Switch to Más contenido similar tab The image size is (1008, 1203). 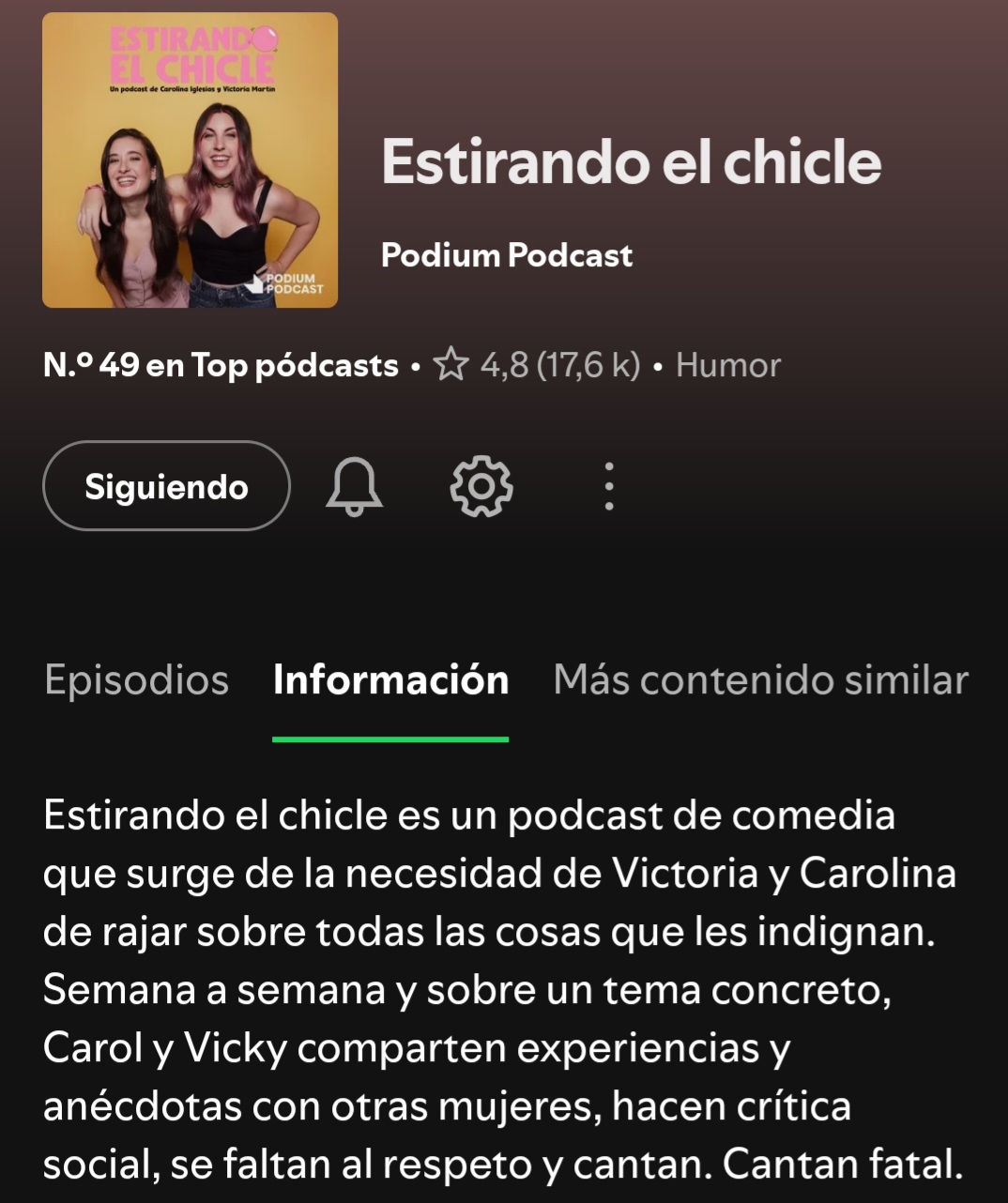(760, 680)
